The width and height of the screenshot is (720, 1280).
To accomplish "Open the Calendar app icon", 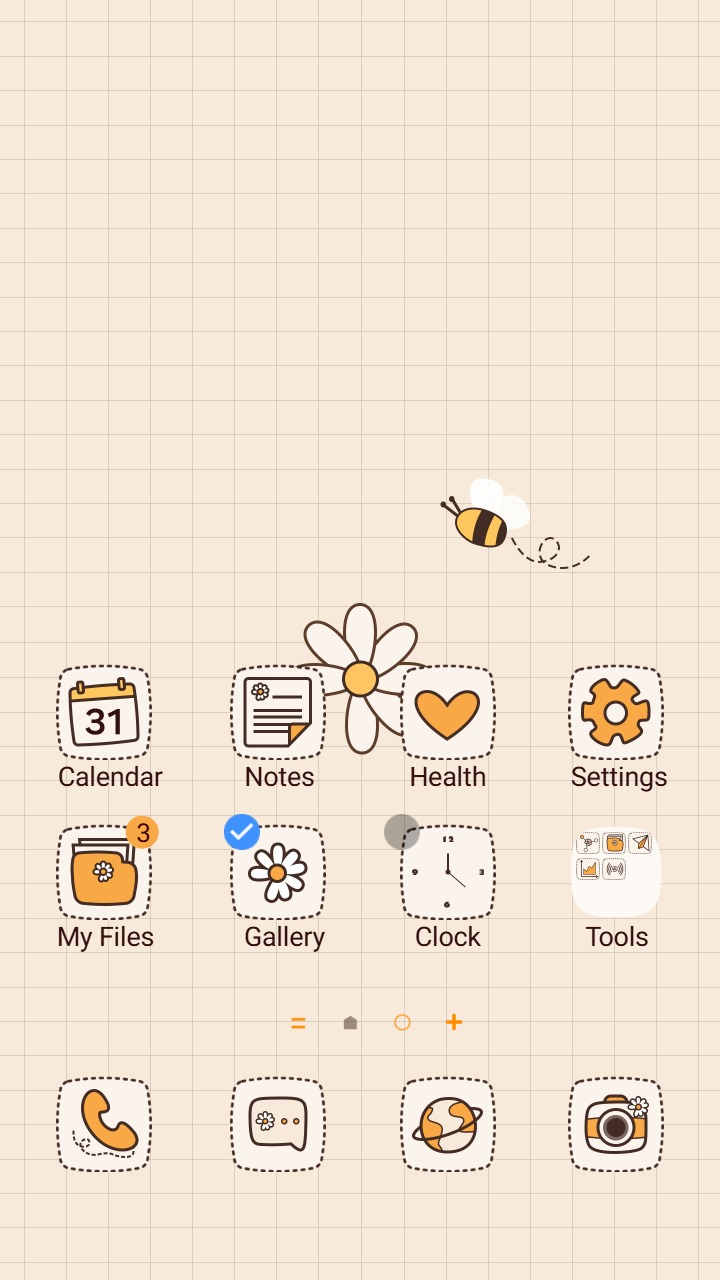I will point(103,712).
